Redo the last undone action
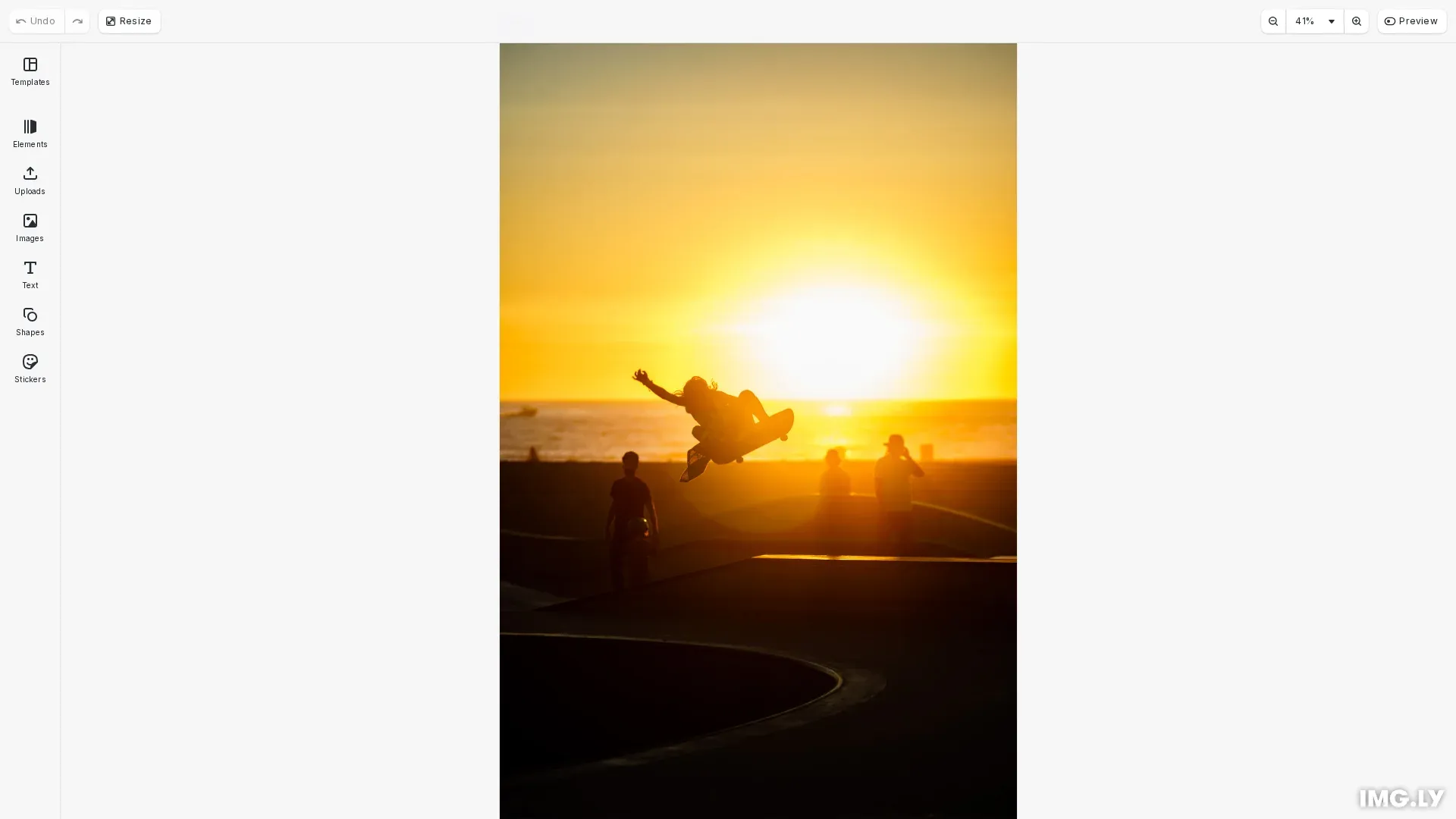1456x819 pixels. click(x=77, y=21)
